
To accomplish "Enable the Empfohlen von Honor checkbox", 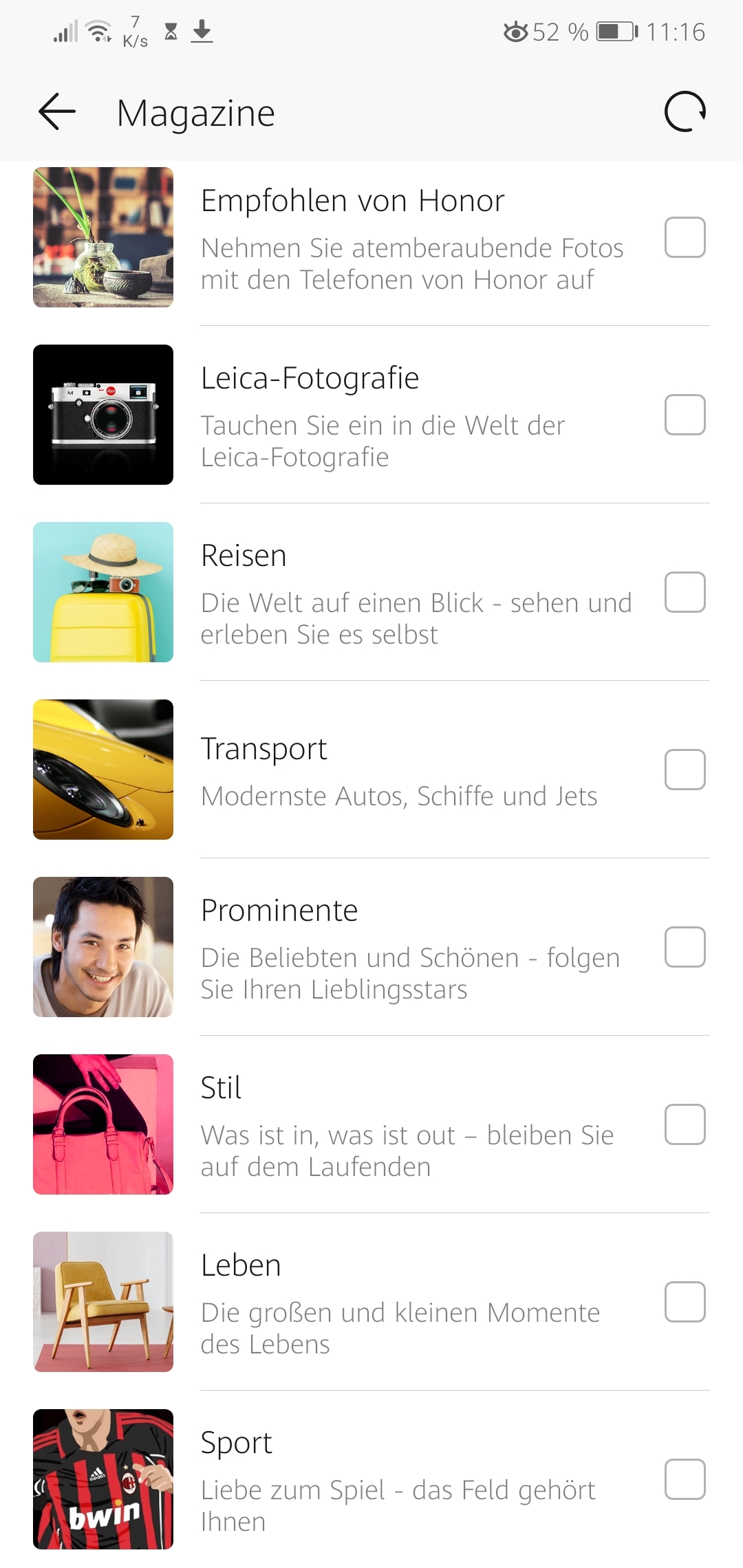I will 685,237.
